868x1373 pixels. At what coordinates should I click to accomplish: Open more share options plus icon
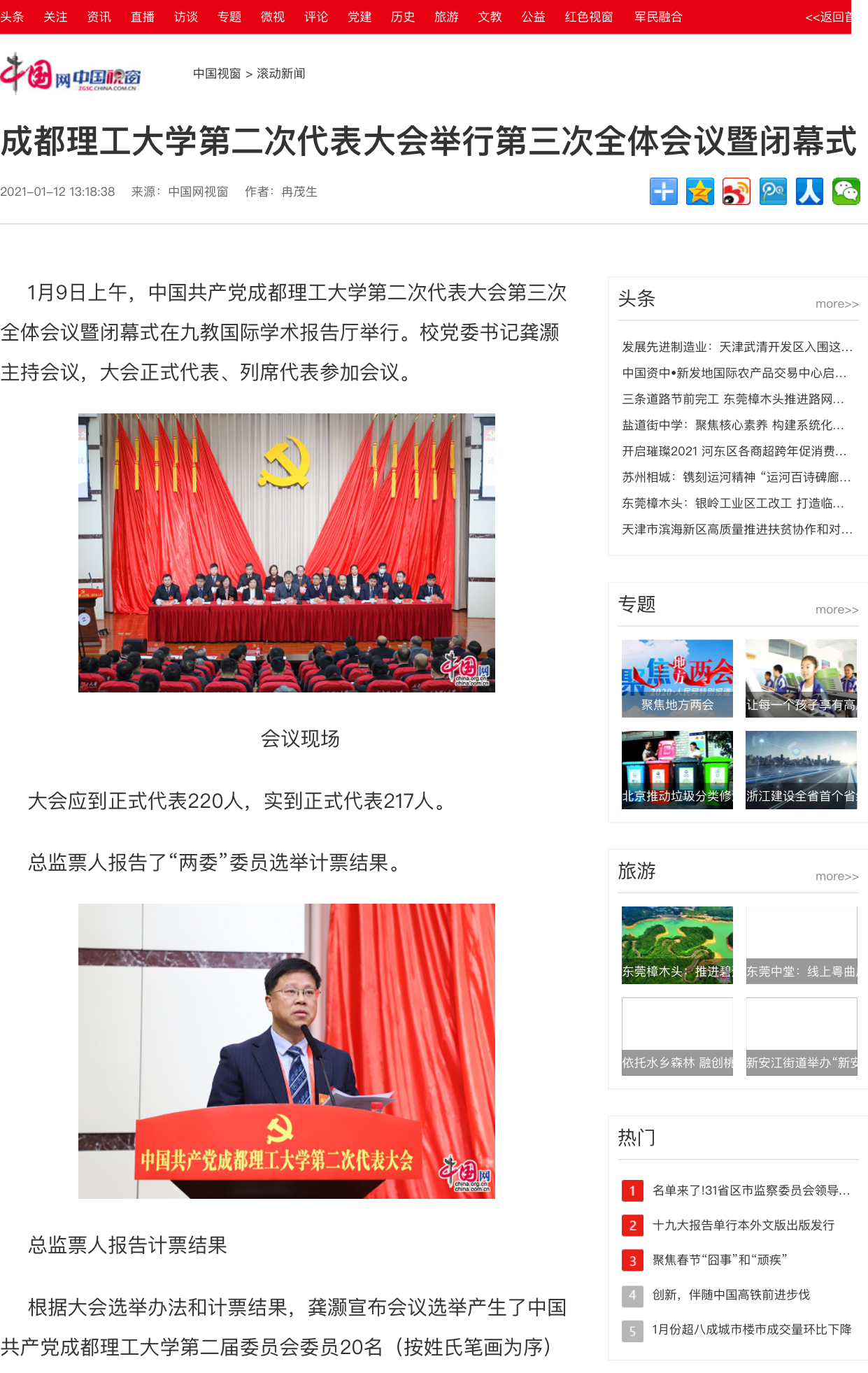point(663,191)
